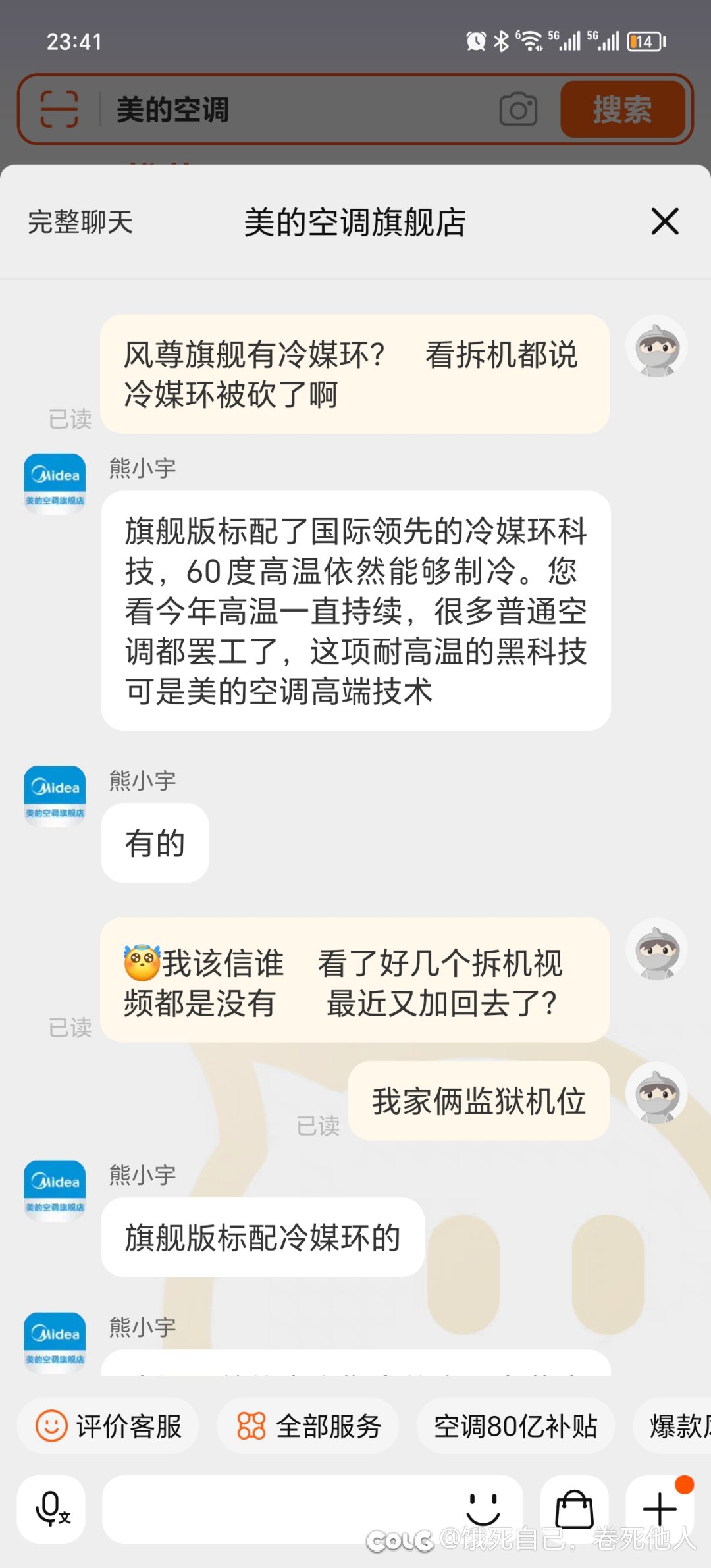Tap the orange 搜索 button
This screenshot has height=1568, width=711.
pyautogui.click(x=623, y=109)
